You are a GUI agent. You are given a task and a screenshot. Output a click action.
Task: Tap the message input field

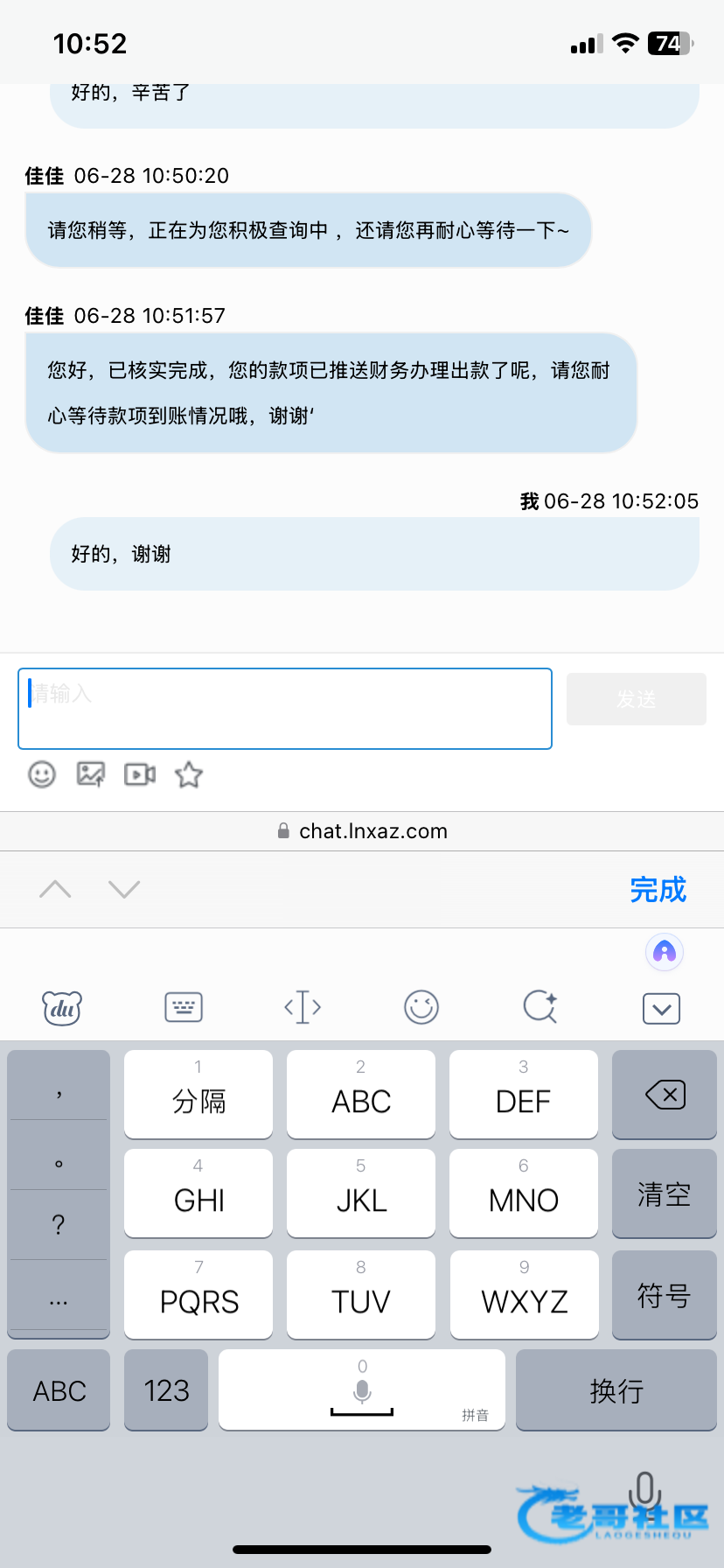click(x=285, y=709)
